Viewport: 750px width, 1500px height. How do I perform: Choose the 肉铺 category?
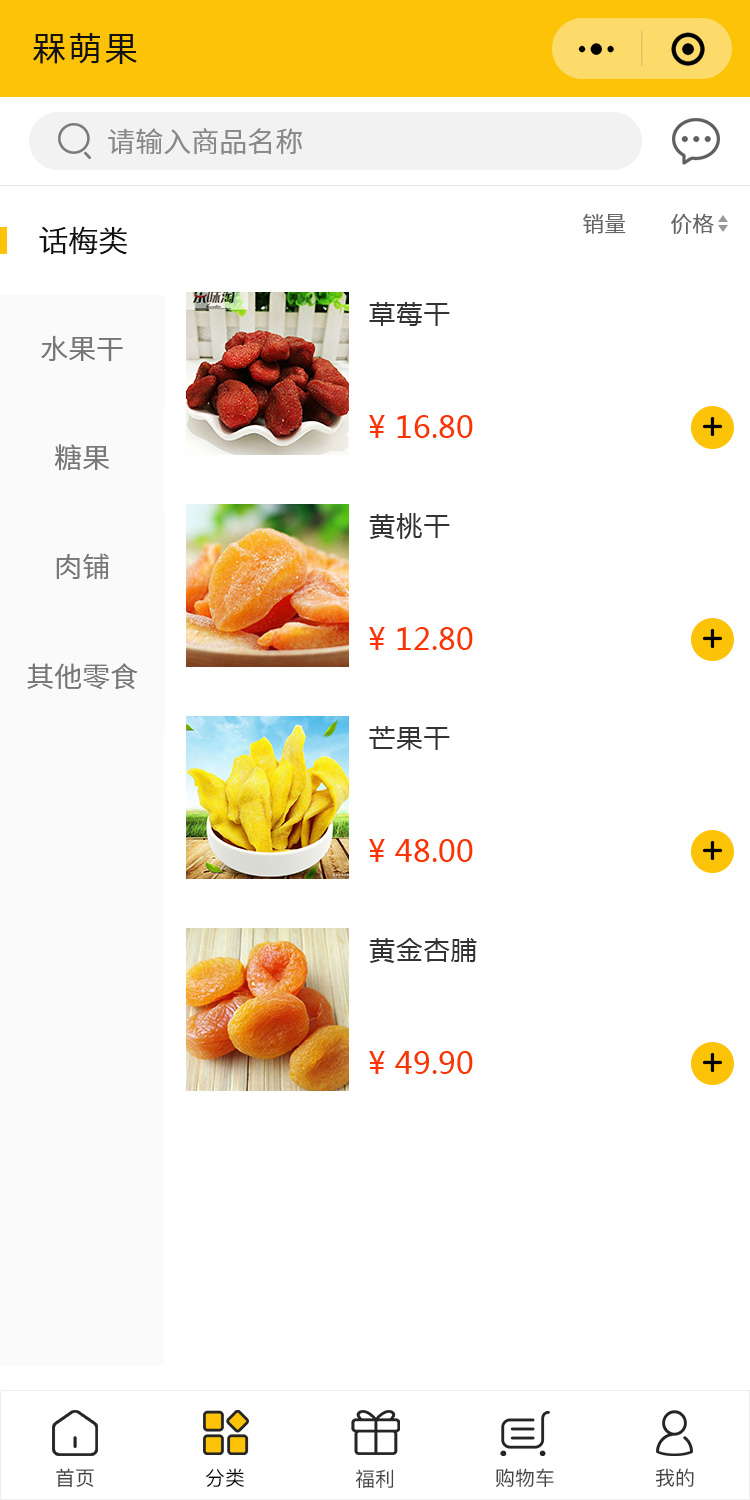[x=82, y=567]
